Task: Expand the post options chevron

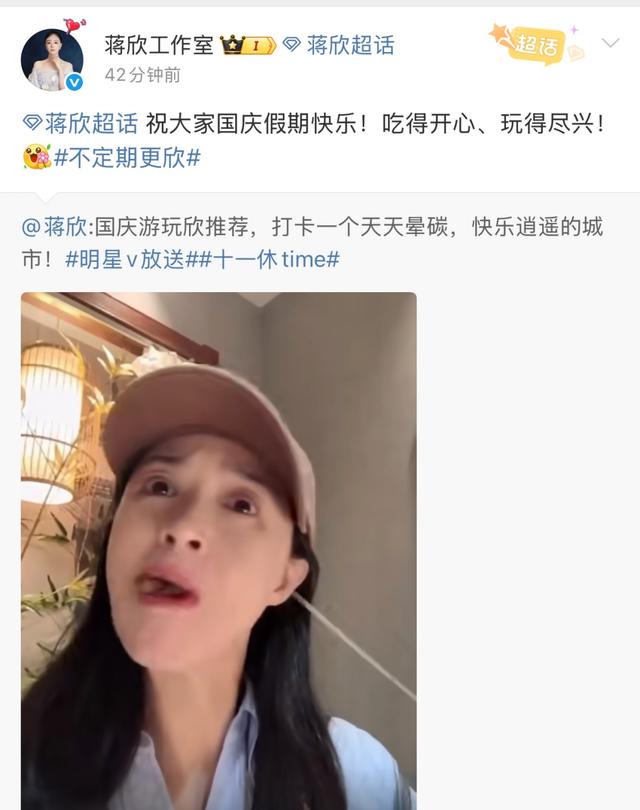Action: coord(610,43)
